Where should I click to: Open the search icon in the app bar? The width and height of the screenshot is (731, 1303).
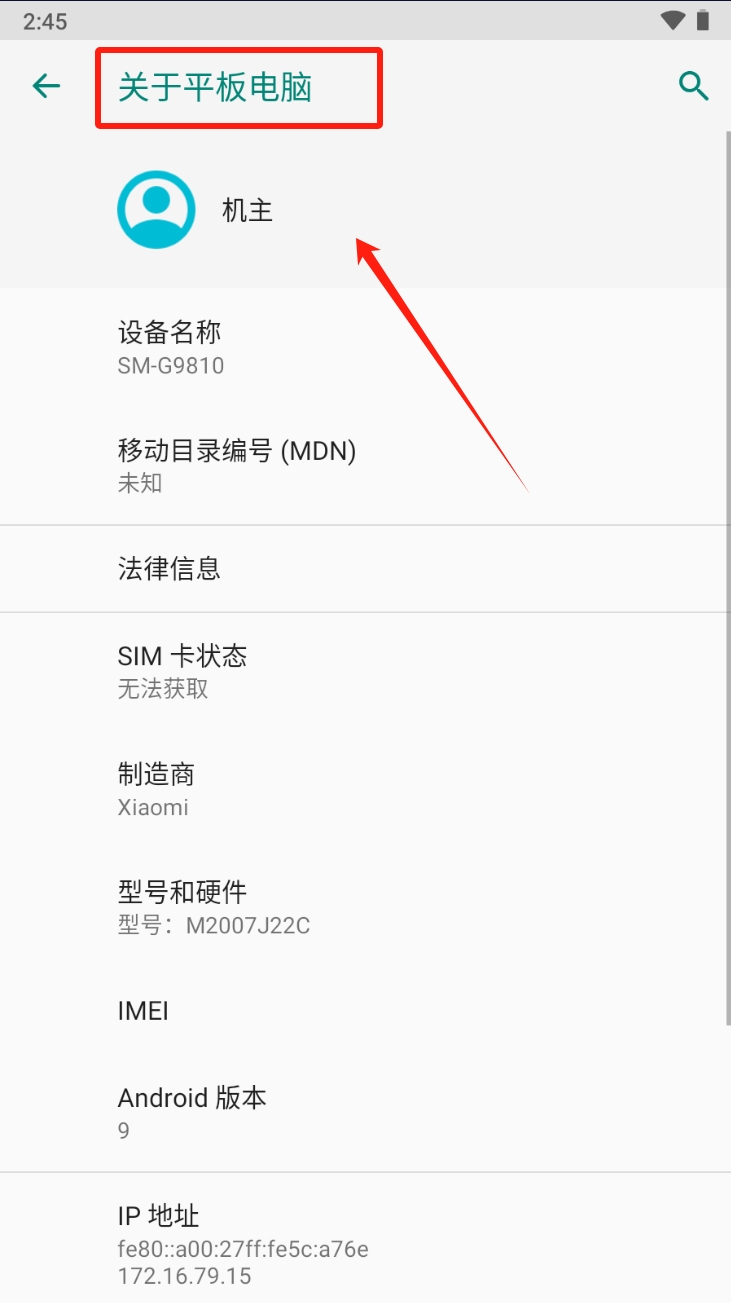click(693, 86)
